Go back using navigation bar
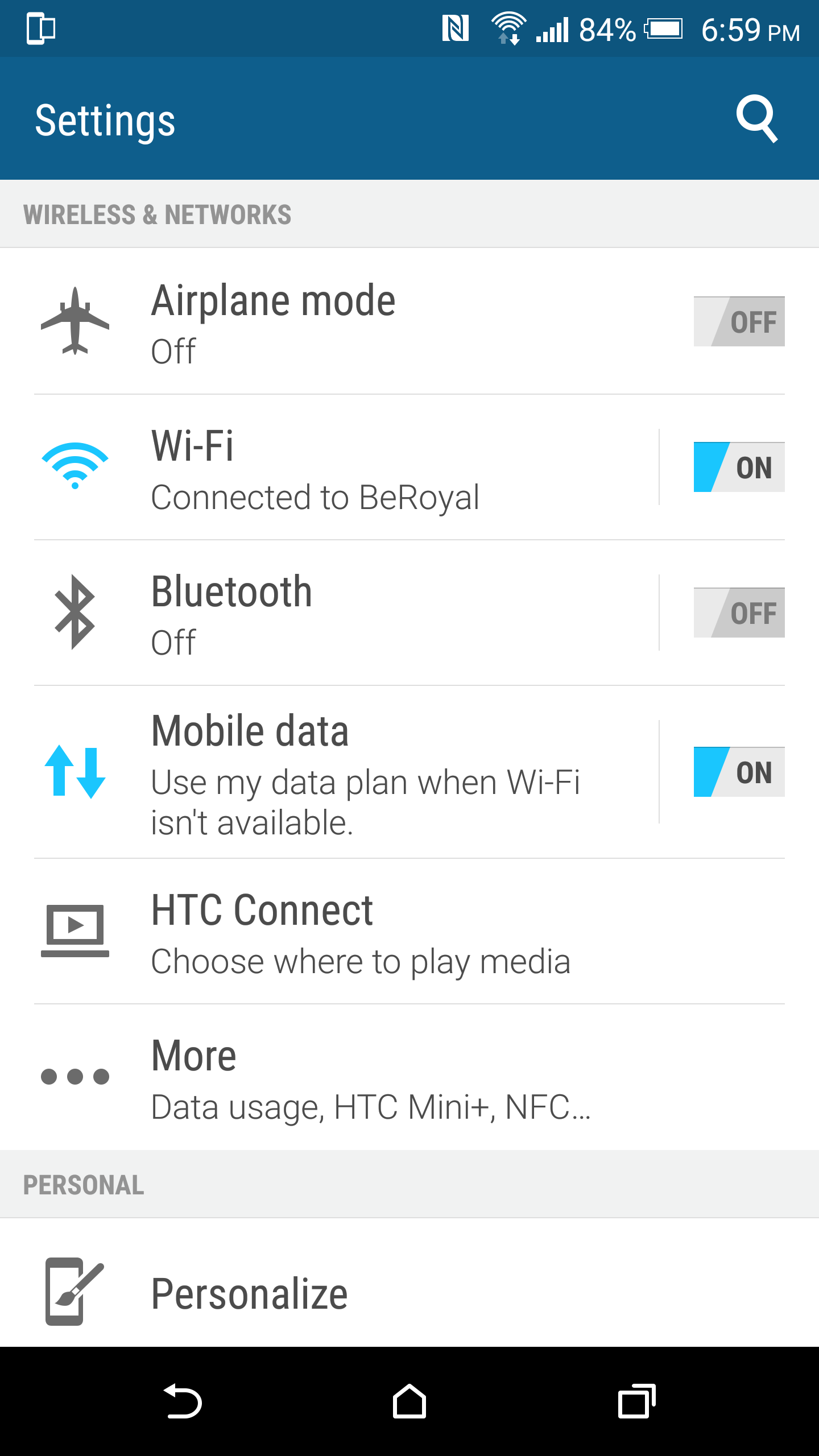Viewport: 819px width, 1456px height. [183, 1401]
